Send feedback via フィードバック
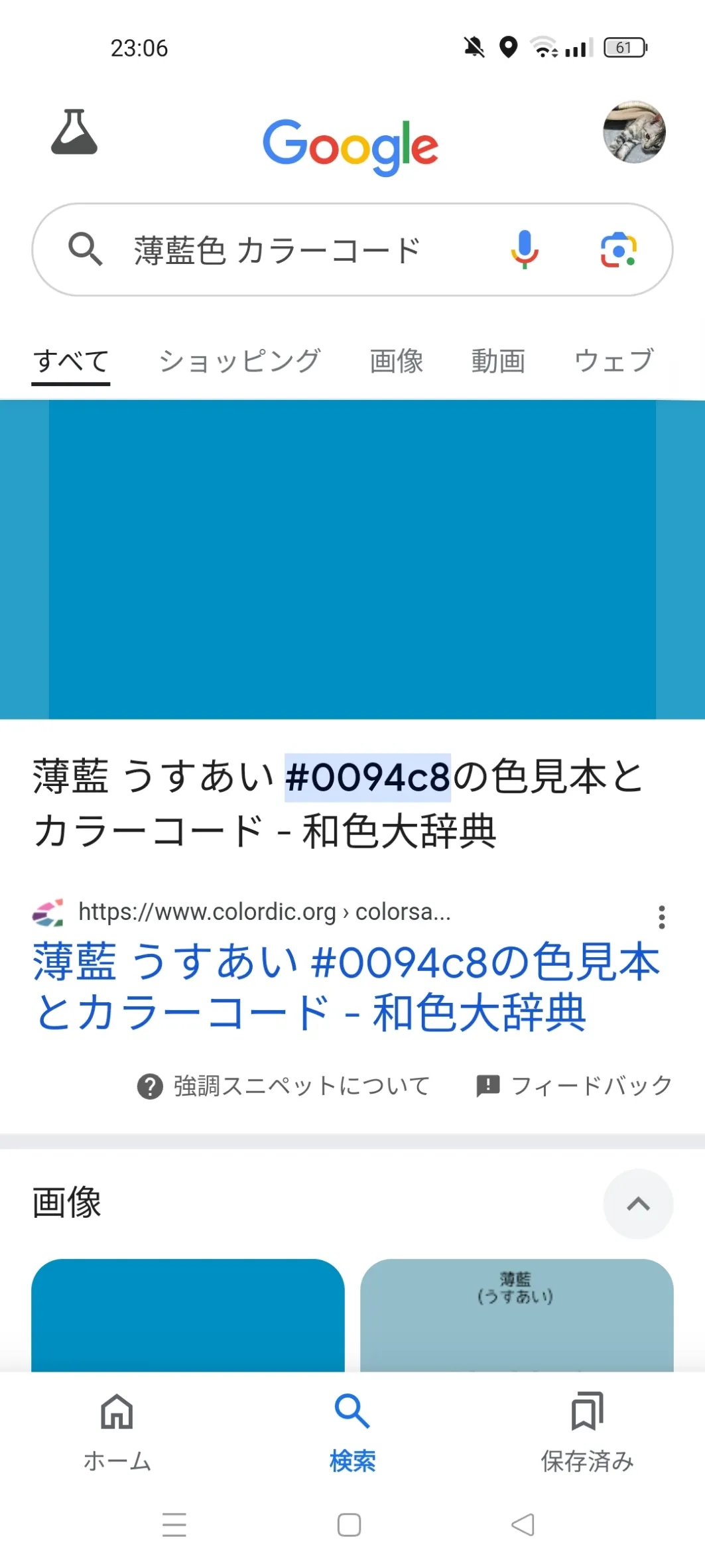 tap(574, 1086)
